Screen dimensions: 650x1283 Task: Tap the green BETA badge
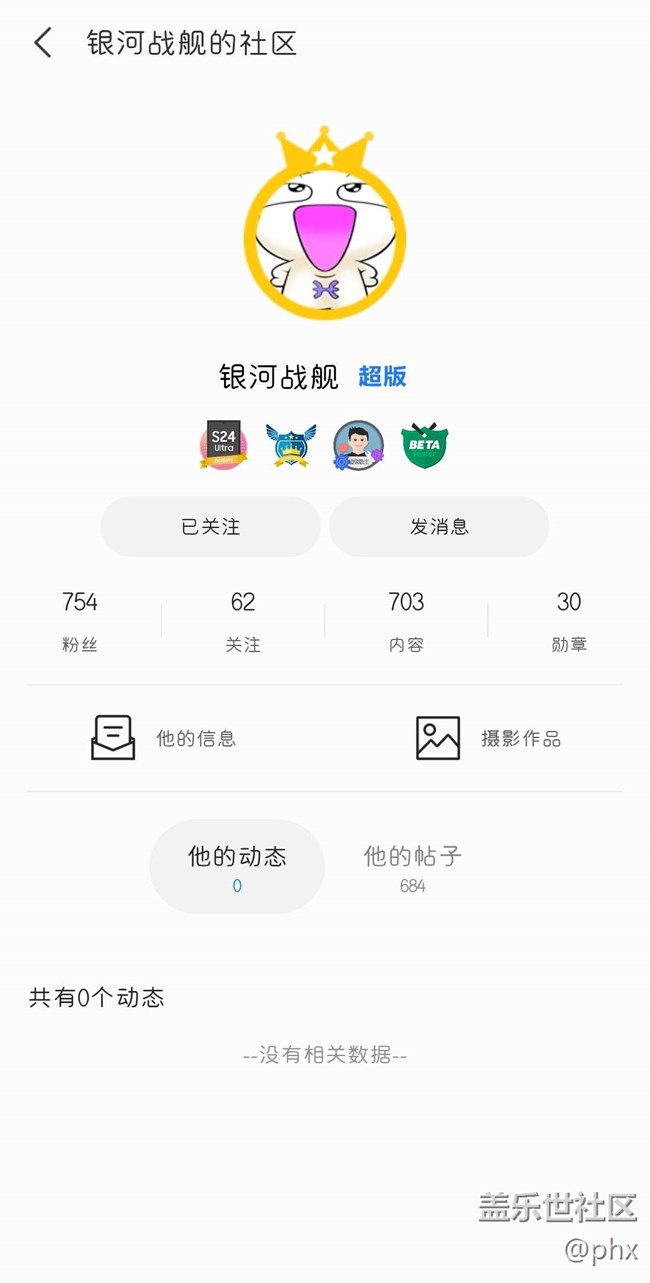[x=425, y=445]
